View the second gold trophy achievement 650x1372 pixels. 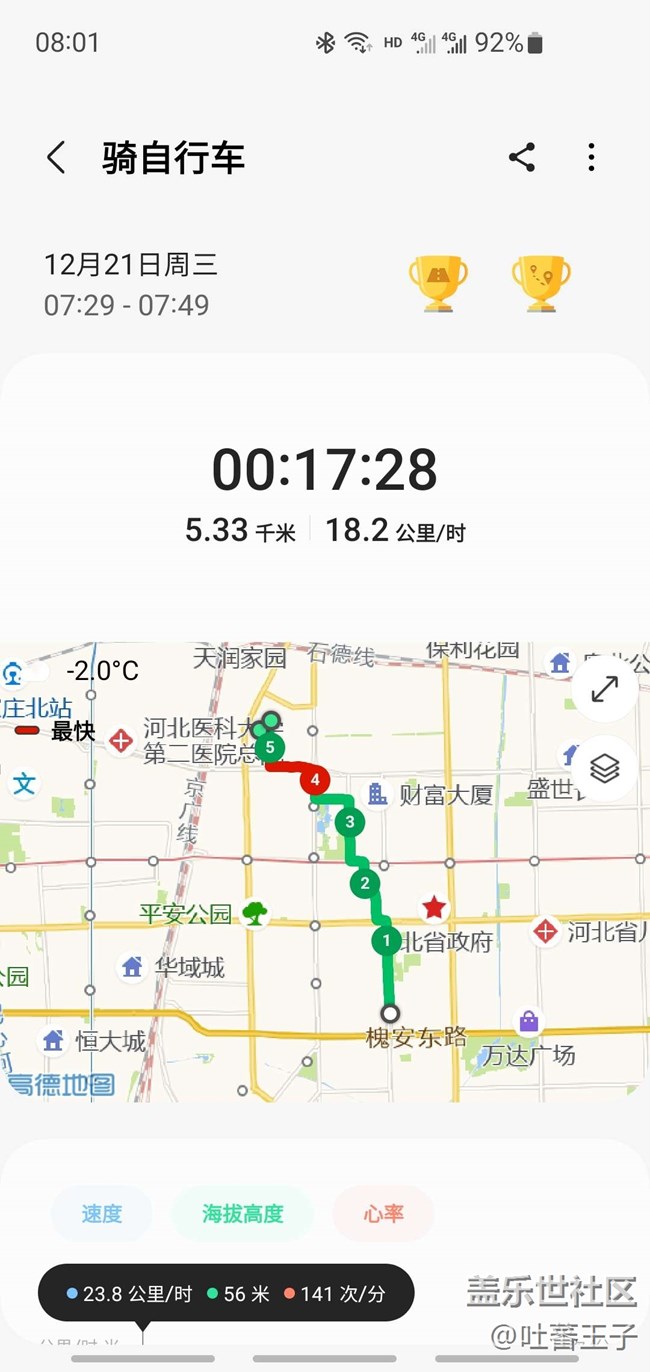(x=541, y=282)
